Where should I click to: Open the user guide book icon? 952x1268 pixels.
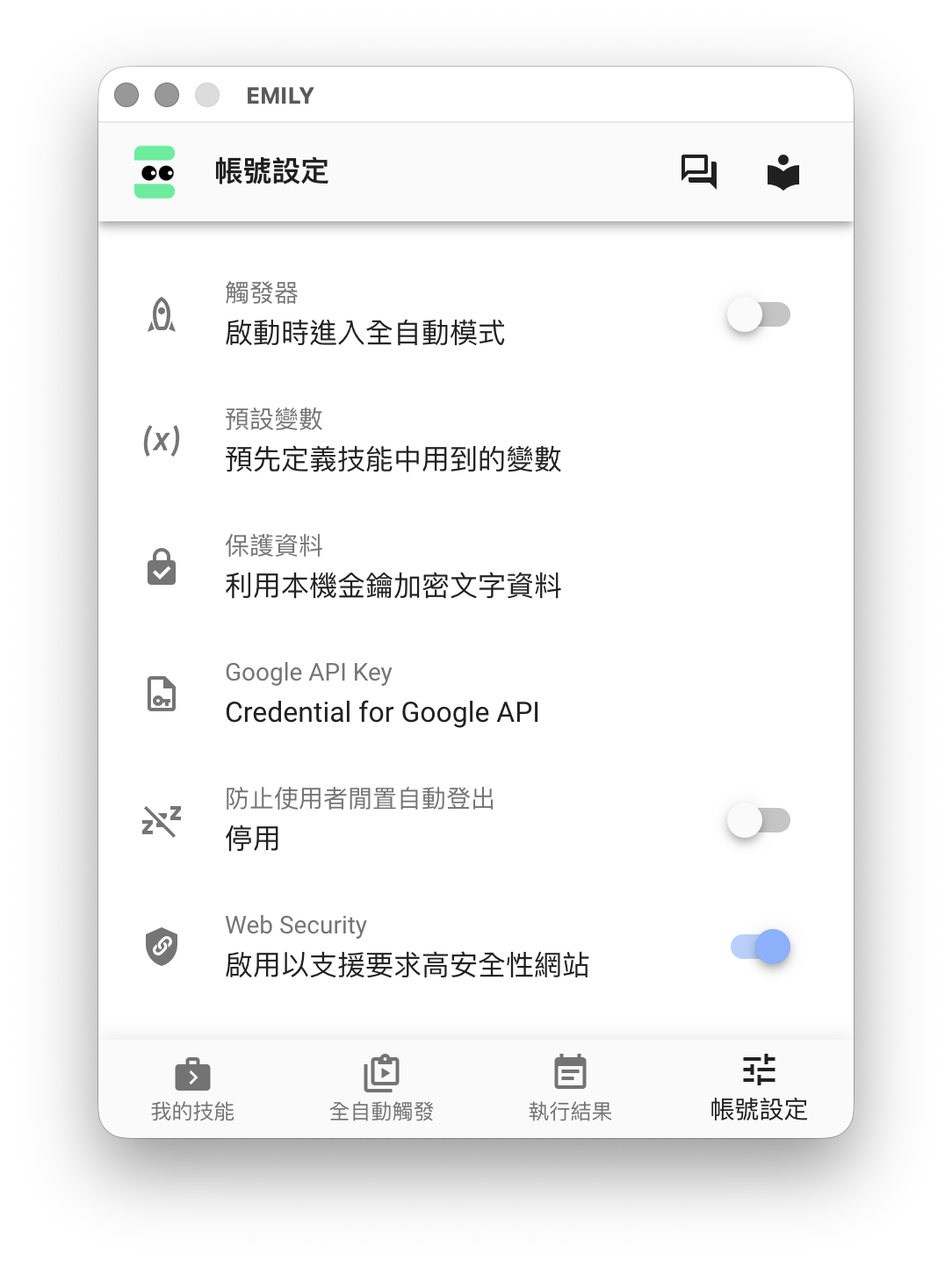coord(783,172)
